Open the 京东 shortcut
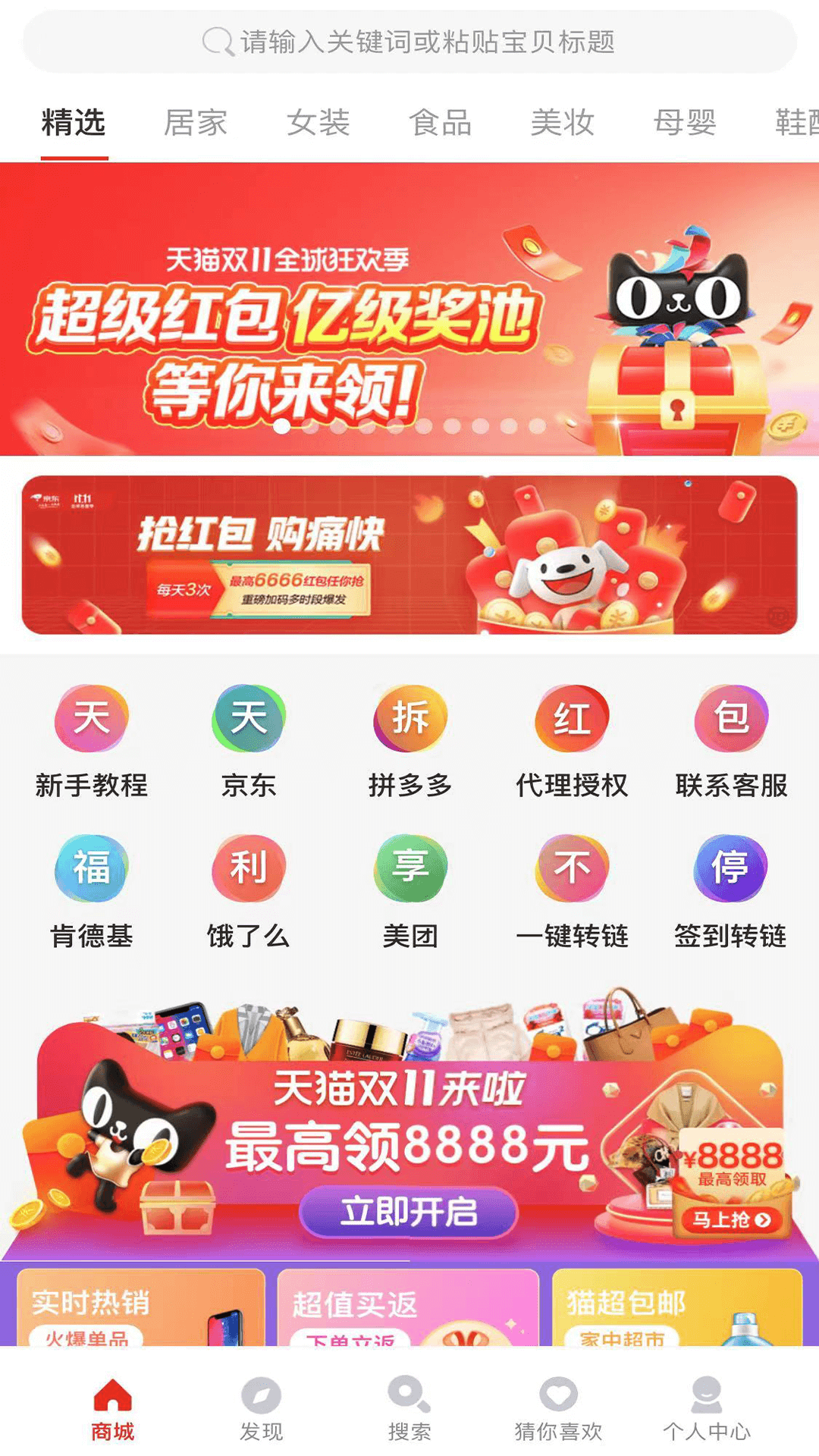 (x=249, y=739)
